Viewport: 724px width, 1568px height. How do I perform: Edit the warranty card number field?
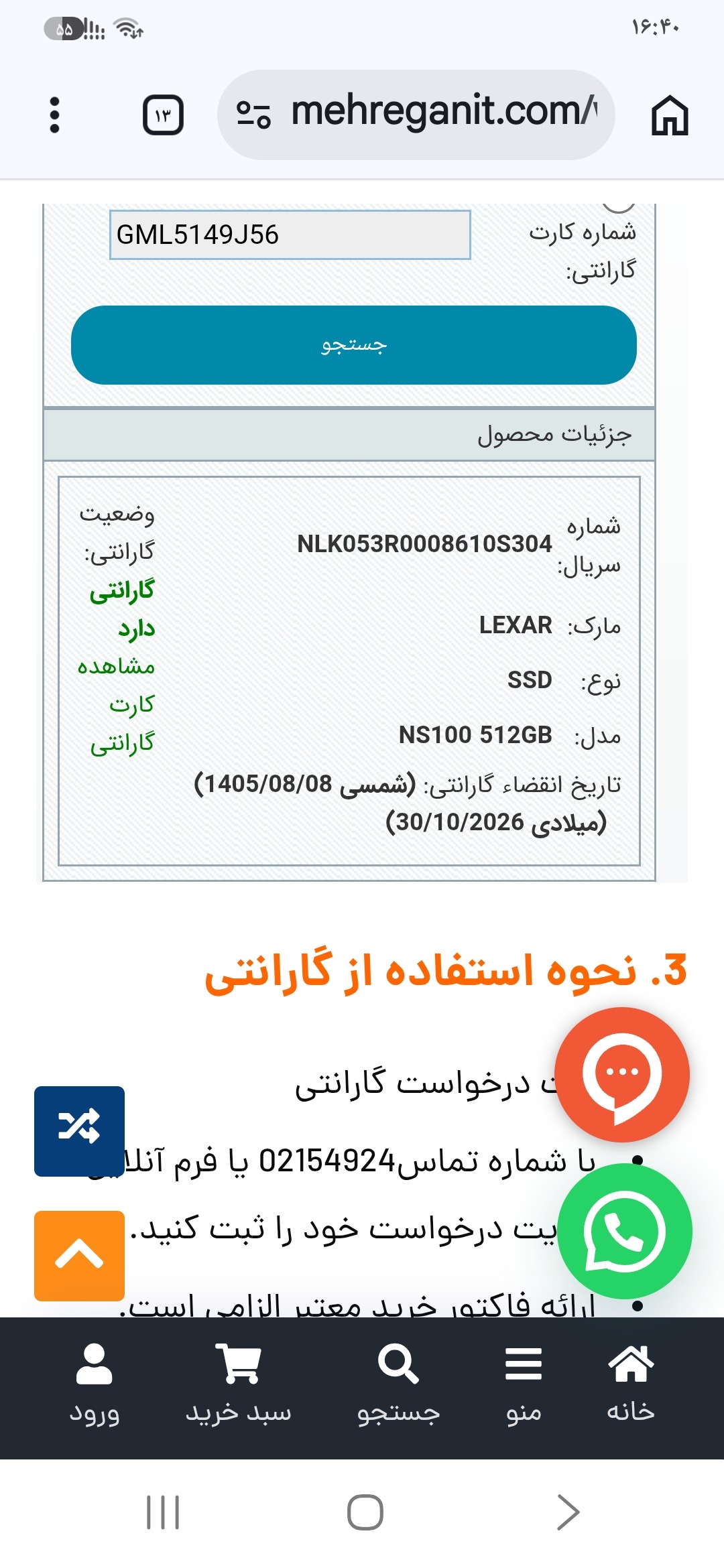coord(290,235)
